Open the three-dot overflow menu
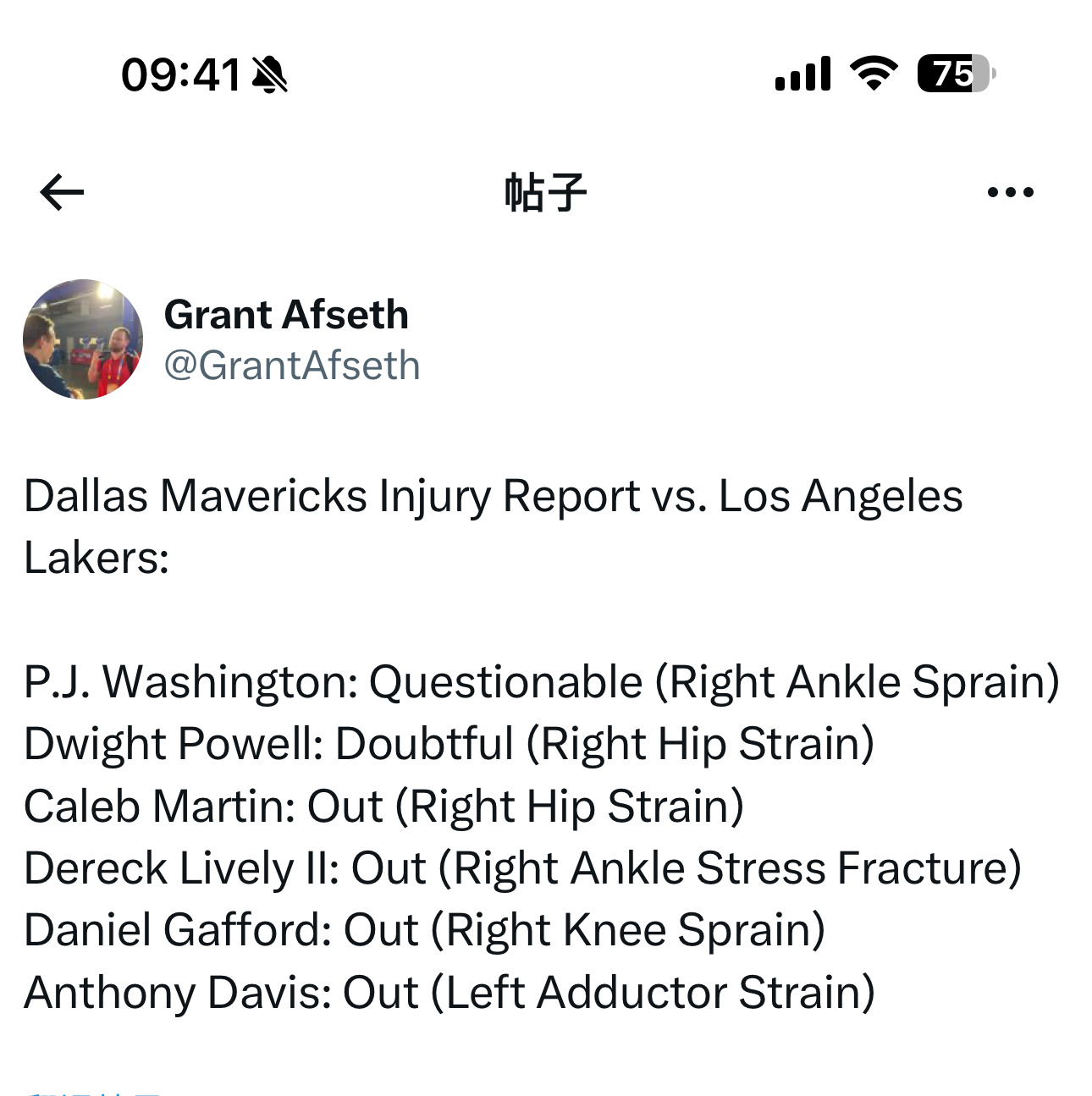This screenshot has width=1092, height=1096. click(x=1010, y=192)
